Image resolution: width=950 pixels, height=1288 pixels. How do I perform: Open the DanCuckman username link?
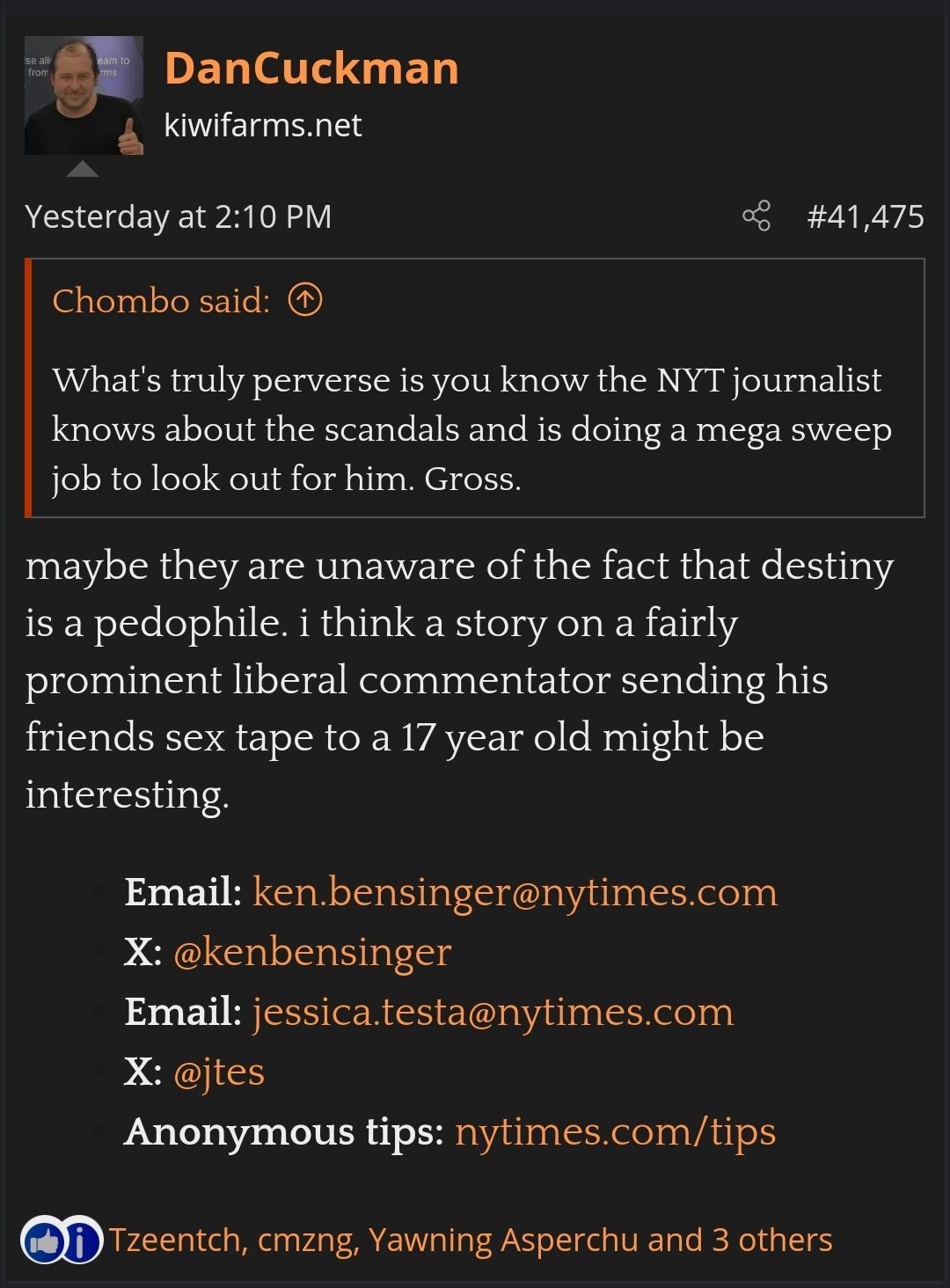tap(311, 68)
